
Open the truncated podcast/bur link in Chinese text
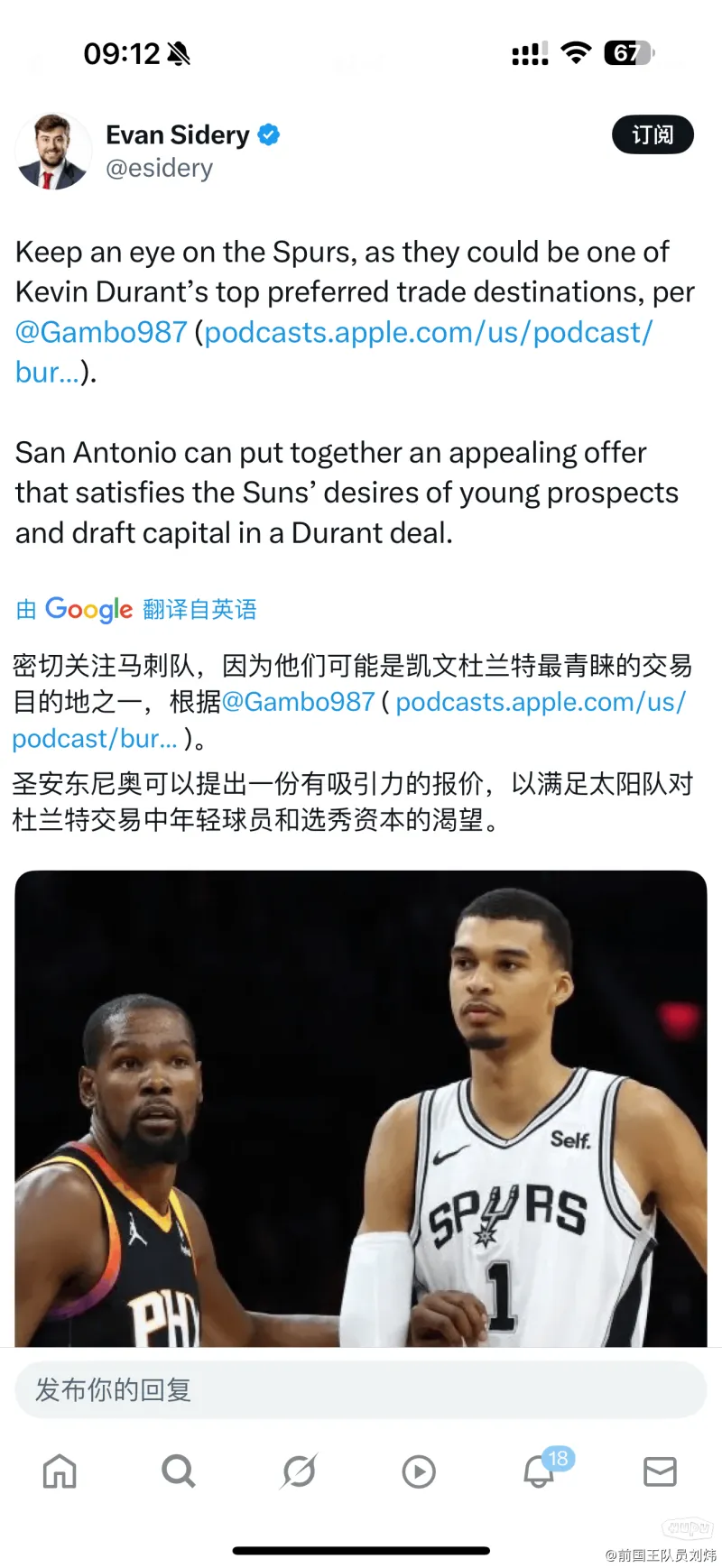pos(95,738)
